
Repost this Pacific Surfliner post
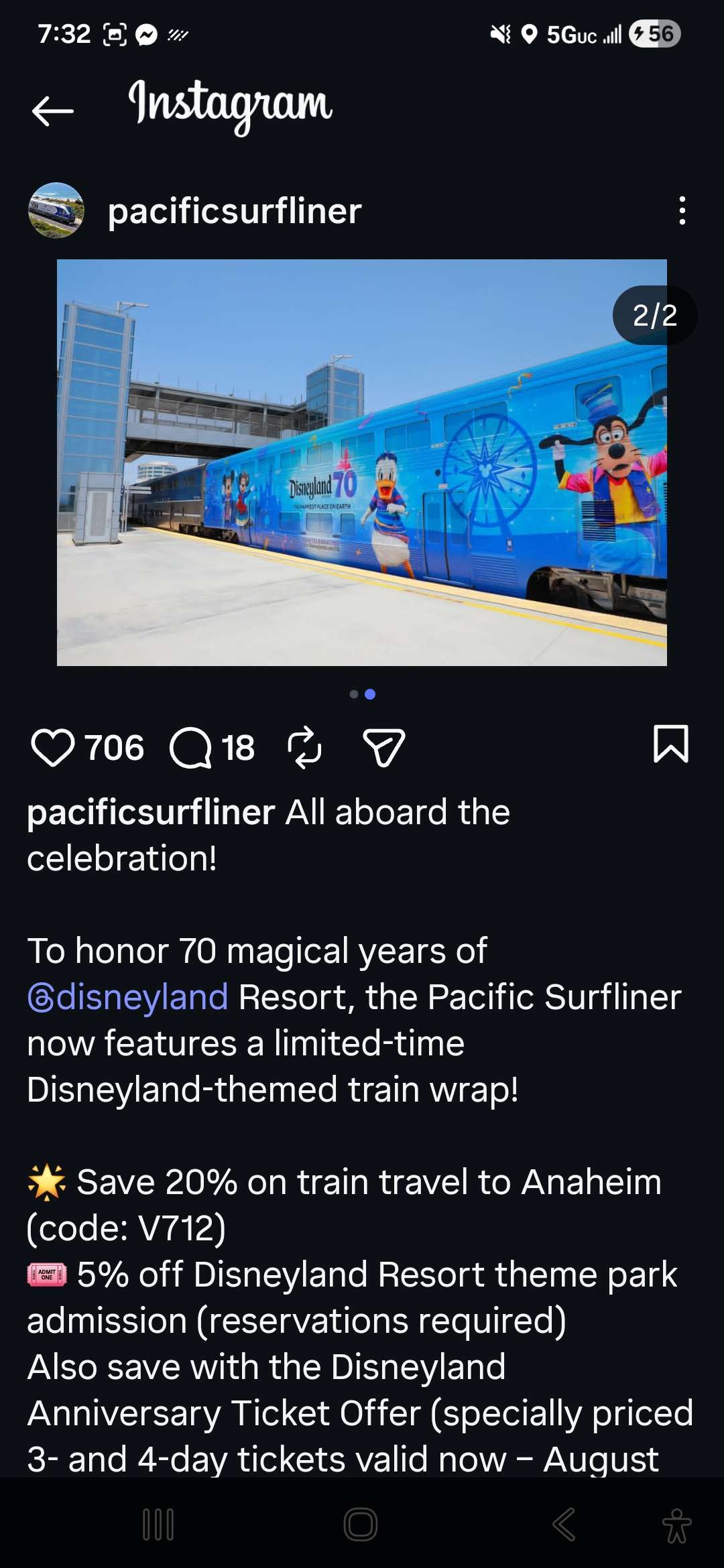pos(304,747)
